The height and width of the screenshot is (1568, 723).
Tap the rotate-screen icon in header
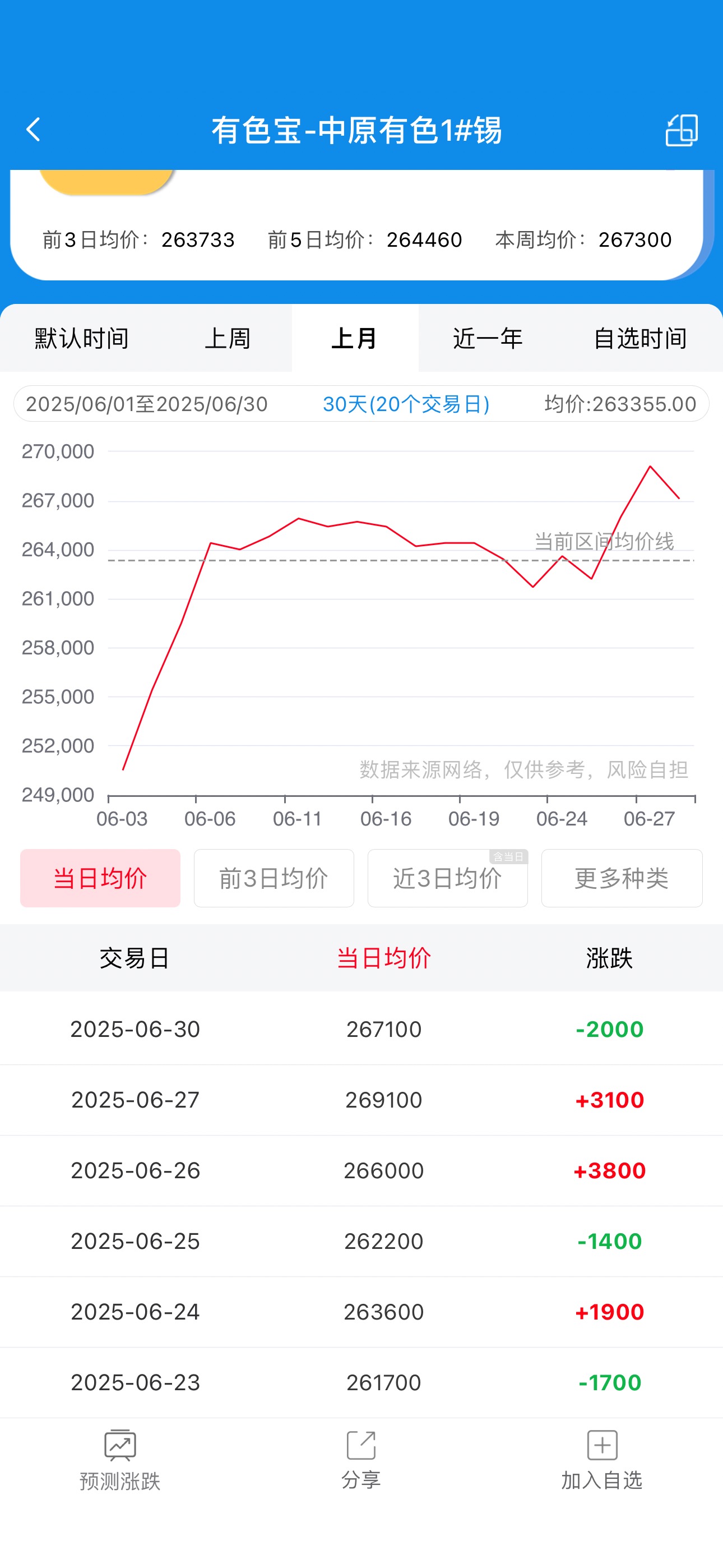[682, 130]
